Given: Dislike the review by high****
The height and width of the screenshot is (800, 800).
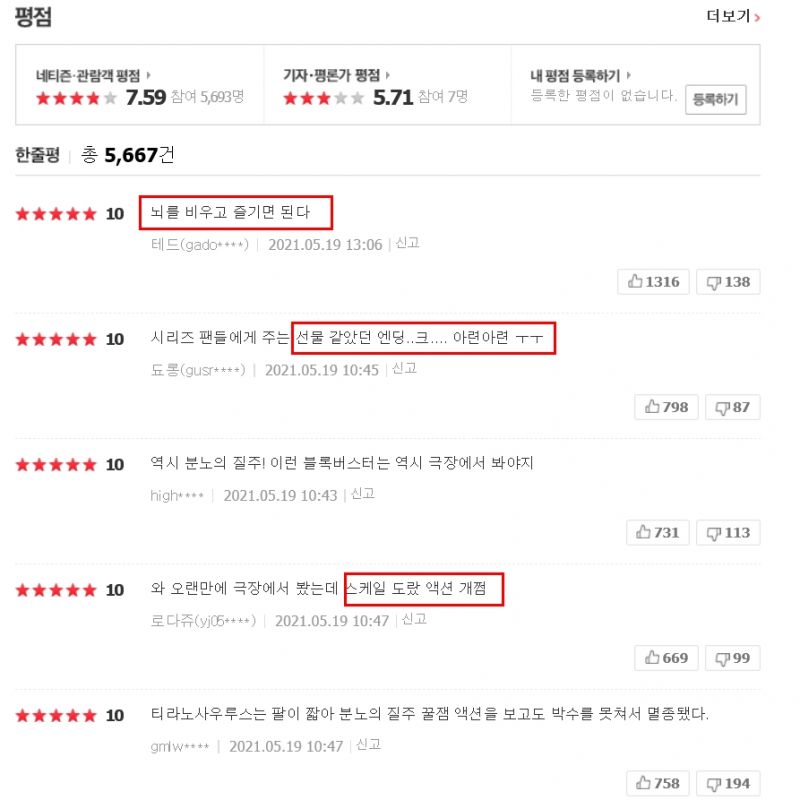Looking at the screenshot, I should [728, 533].
